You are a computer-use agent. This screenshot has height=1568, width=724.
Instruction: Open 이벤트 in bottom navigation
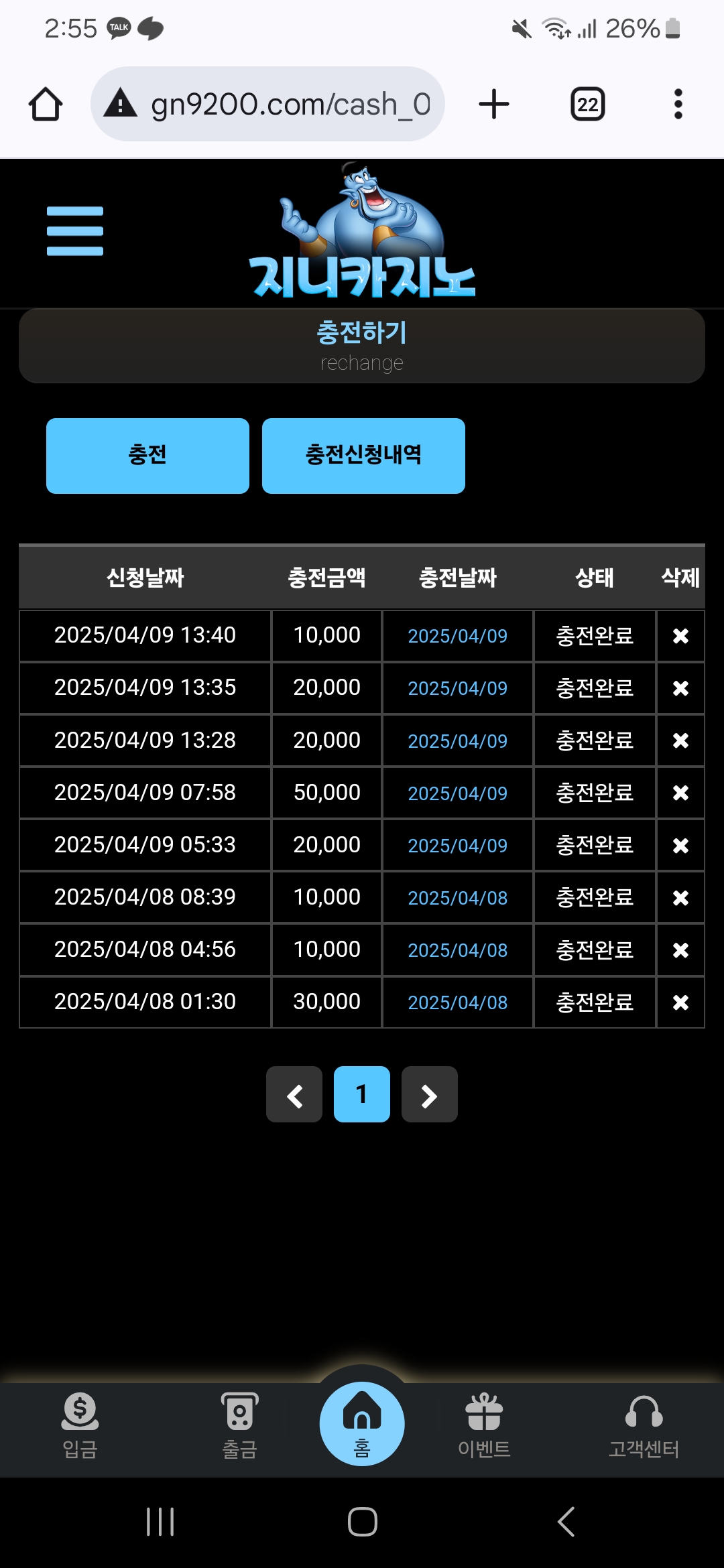tap(484, 1425)
